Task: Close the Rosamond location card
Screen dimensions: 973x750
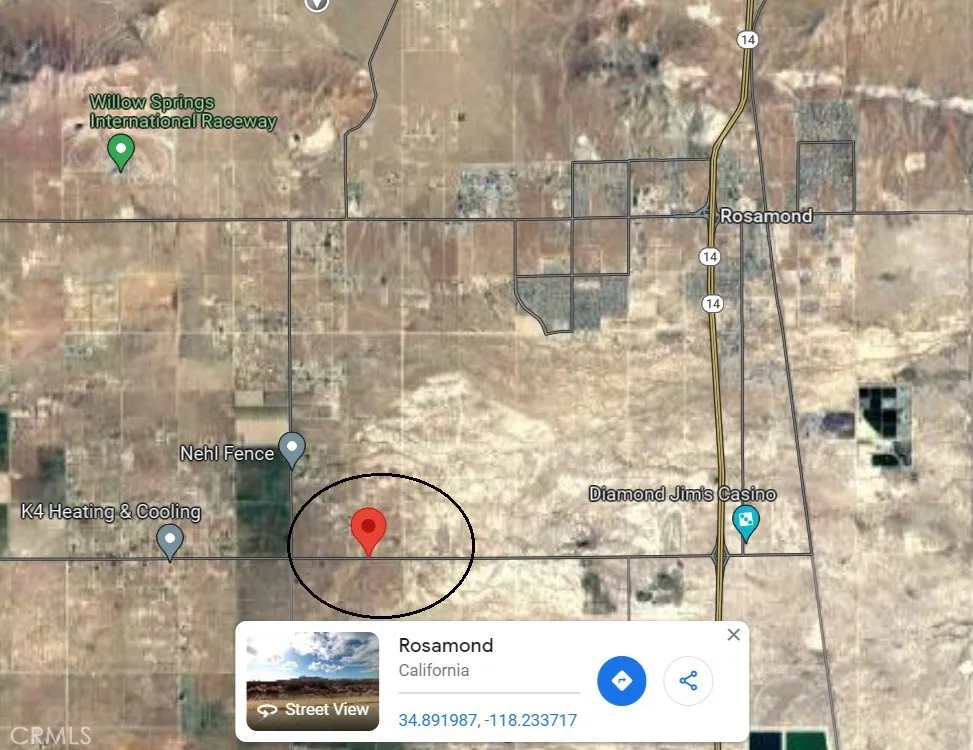Action: pos(733,635)
